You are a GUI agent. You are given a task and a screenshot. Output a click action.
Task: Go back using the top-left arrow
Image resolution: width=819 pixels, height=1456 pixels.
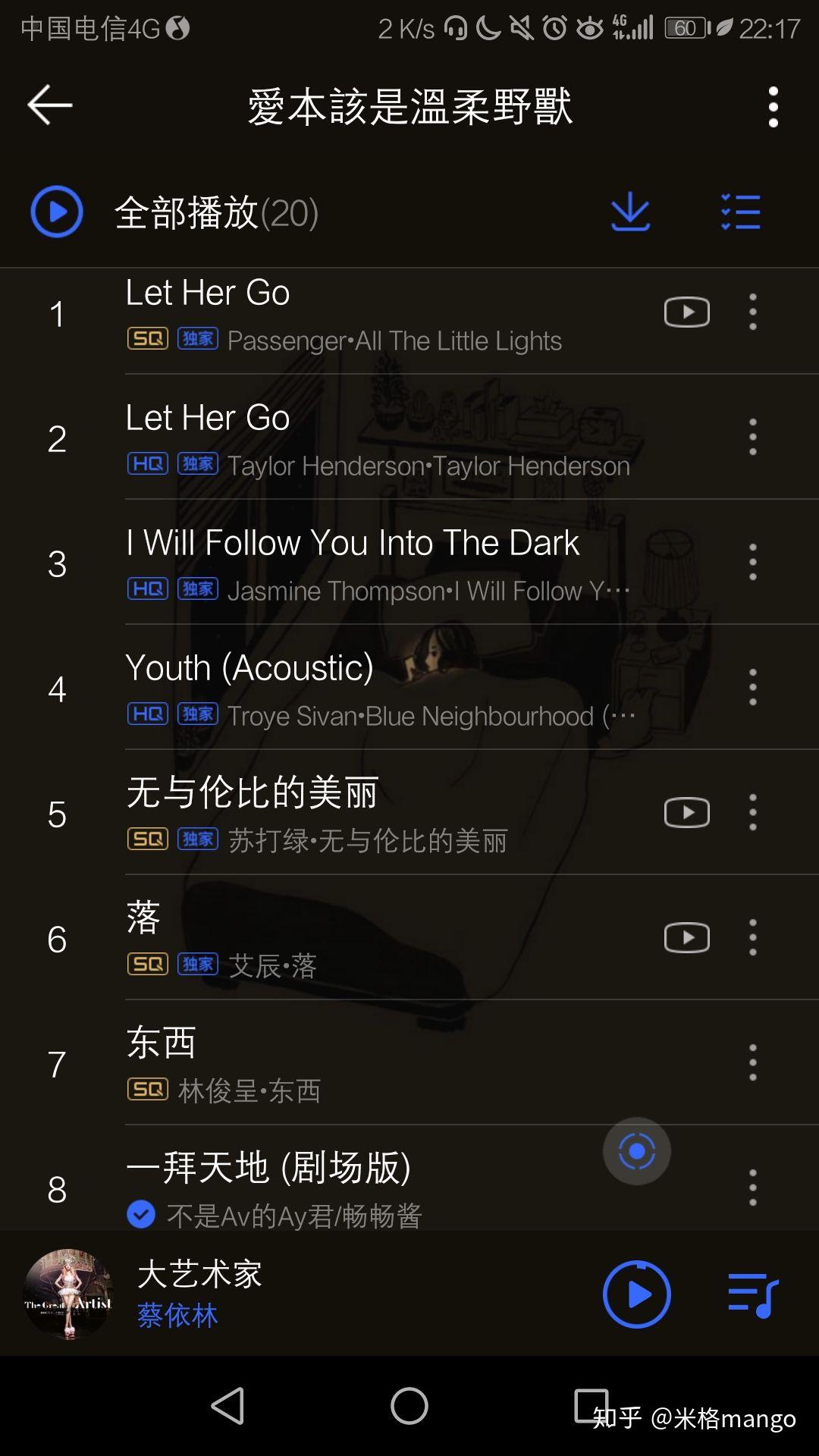coord(50,105)
